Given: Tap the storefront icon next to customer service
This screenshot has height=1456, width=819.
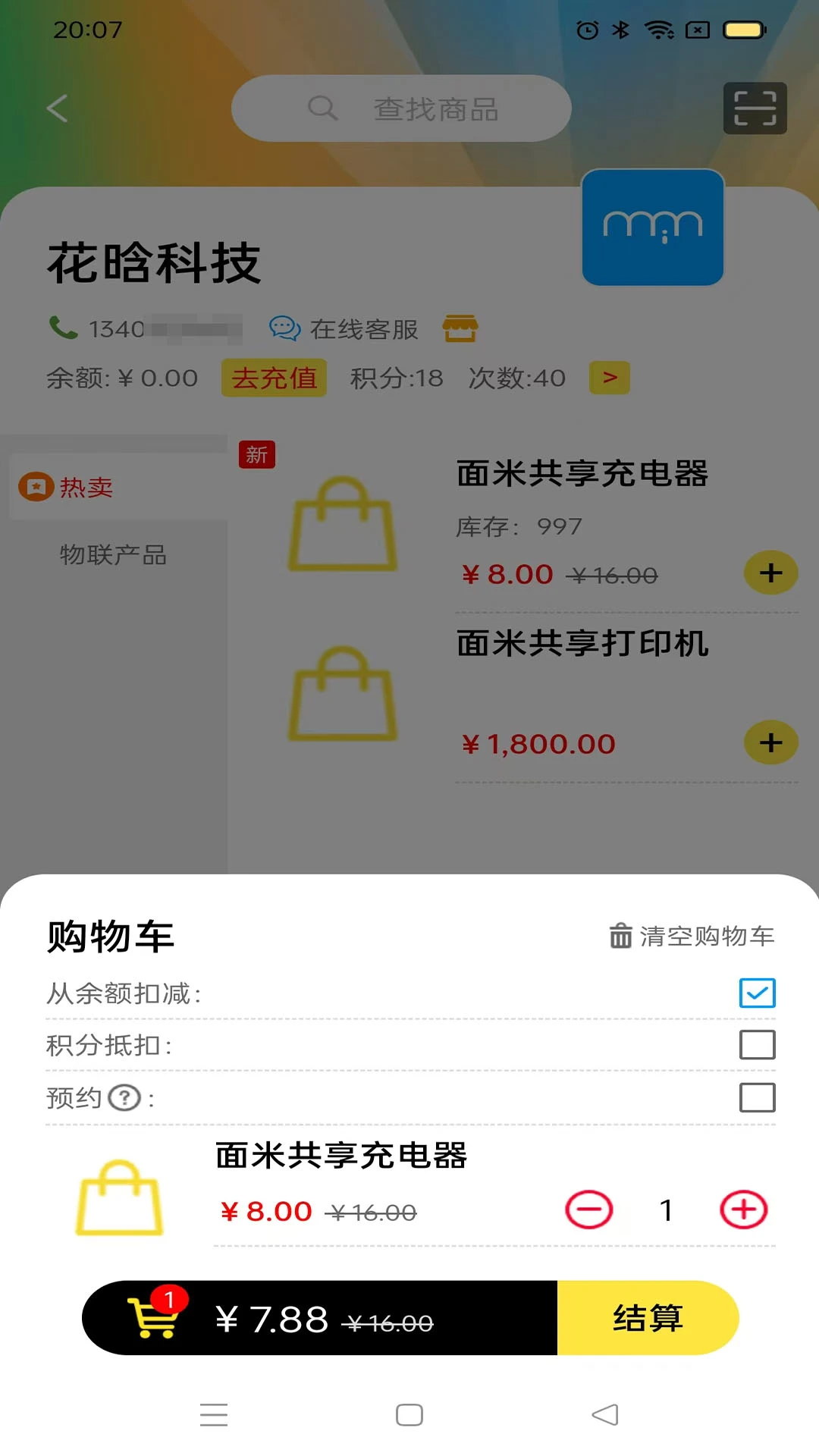Looking at the screenshot, I should pyautogui.click(x=460, y=328).
